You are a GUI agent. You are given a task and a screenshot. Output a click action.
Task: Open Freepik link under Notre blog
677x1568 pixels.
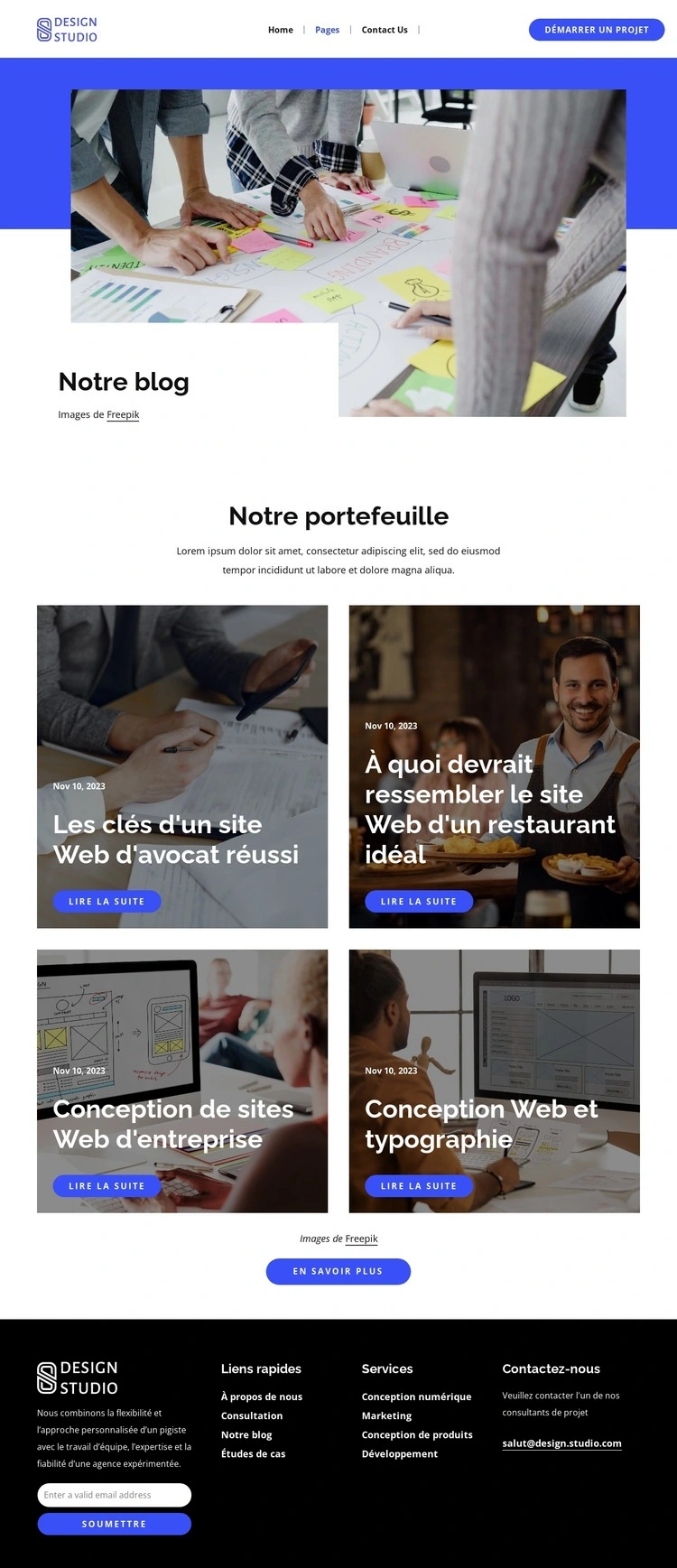[123, 414]
